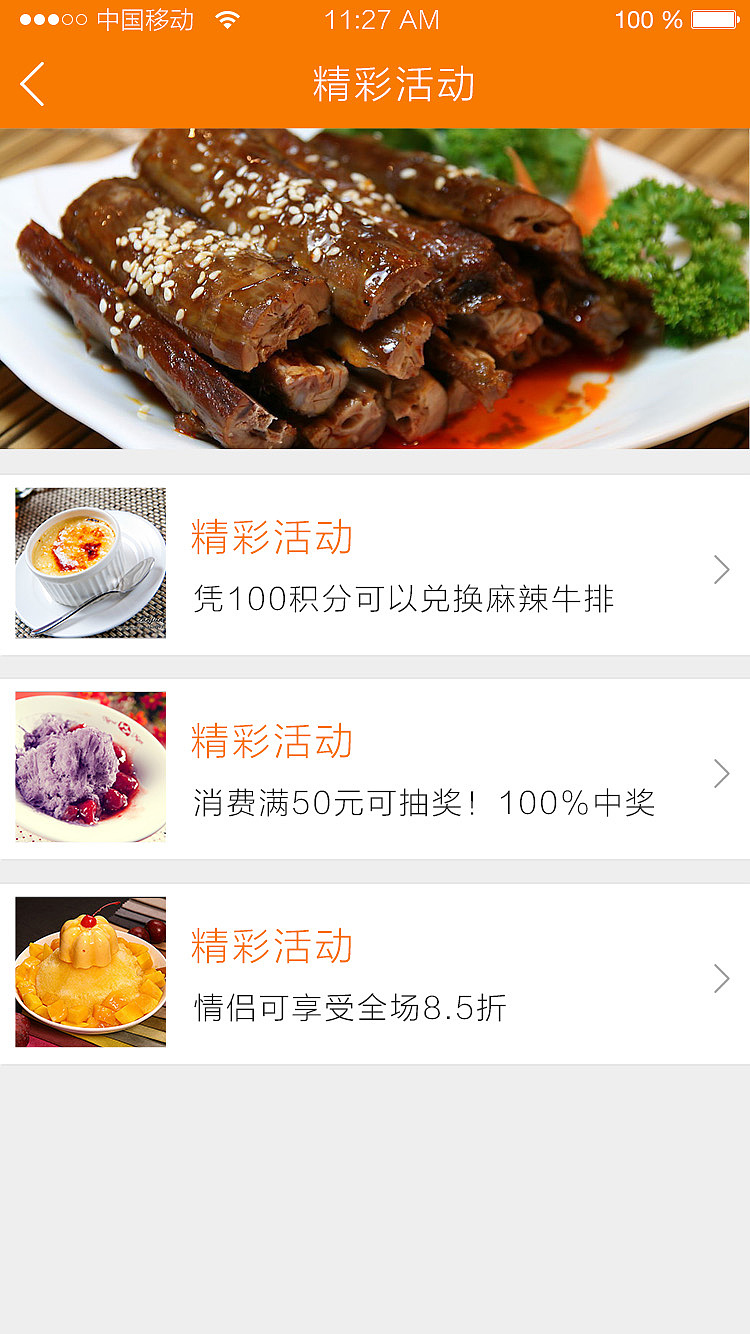Tap the battery icon showing 100%
Screen dimensions: 750x1334
[x=712, y=18]
